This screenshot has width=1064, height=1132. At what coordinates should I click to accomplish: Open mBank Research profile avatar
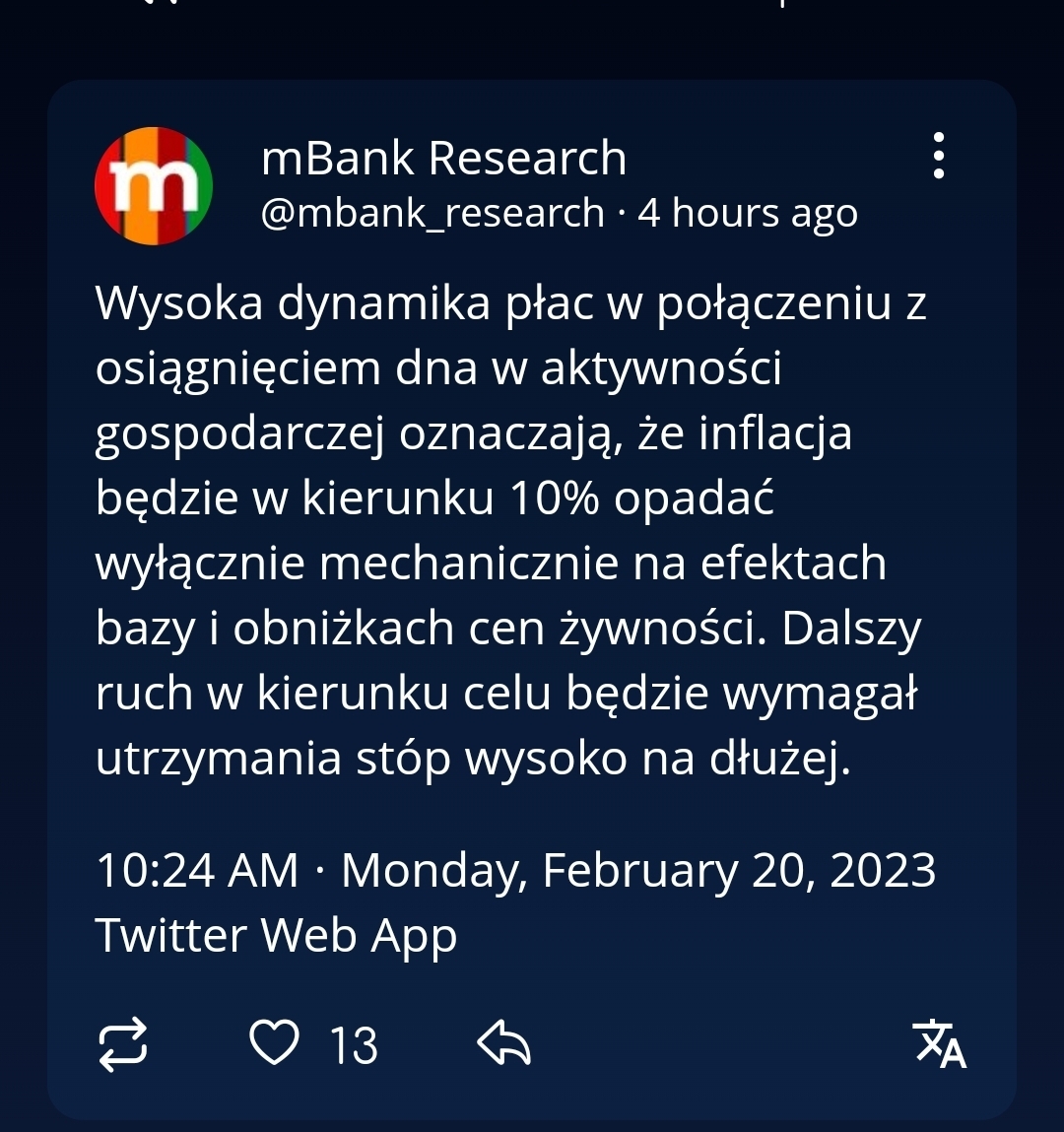tap(154, 186)
